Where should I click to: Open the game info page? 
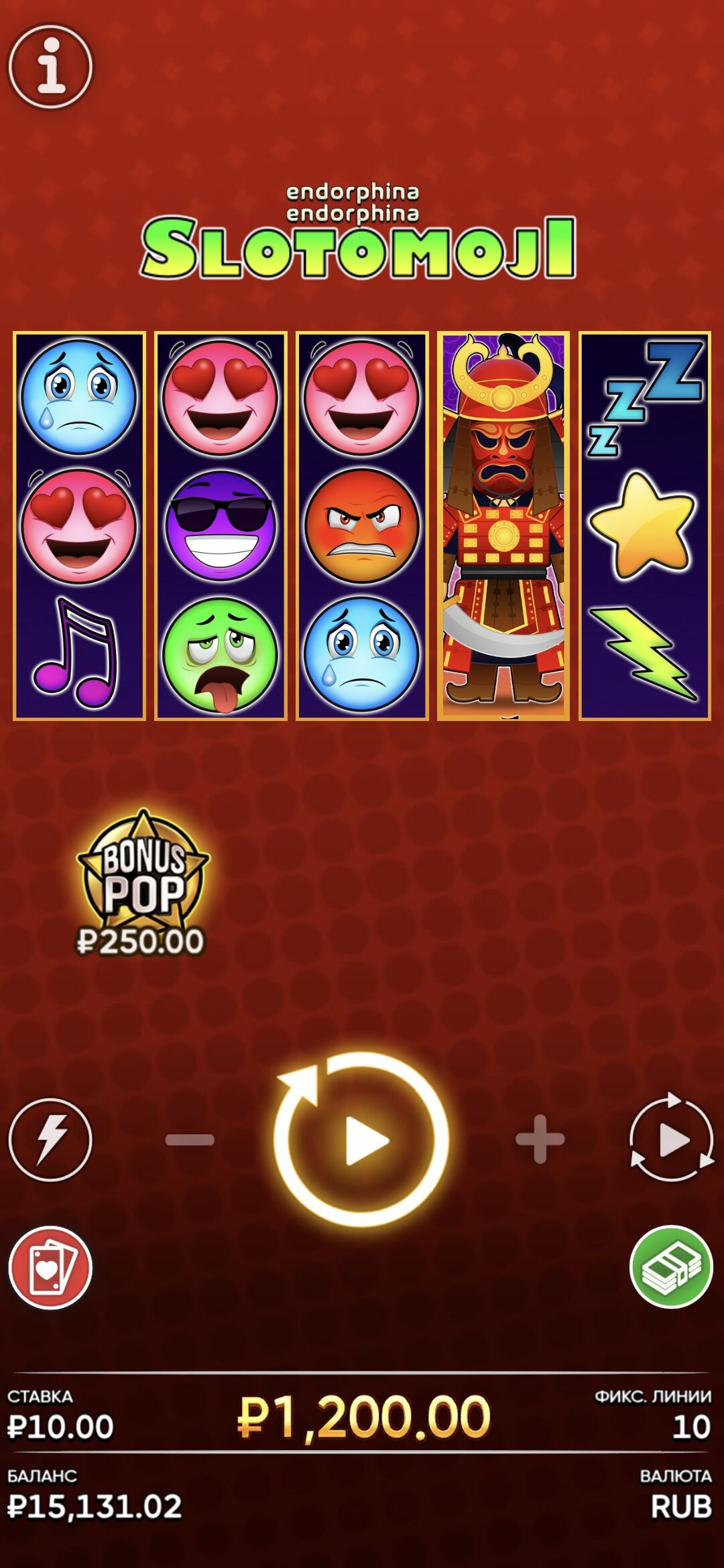pyautogui.click(x=50, y=66)
